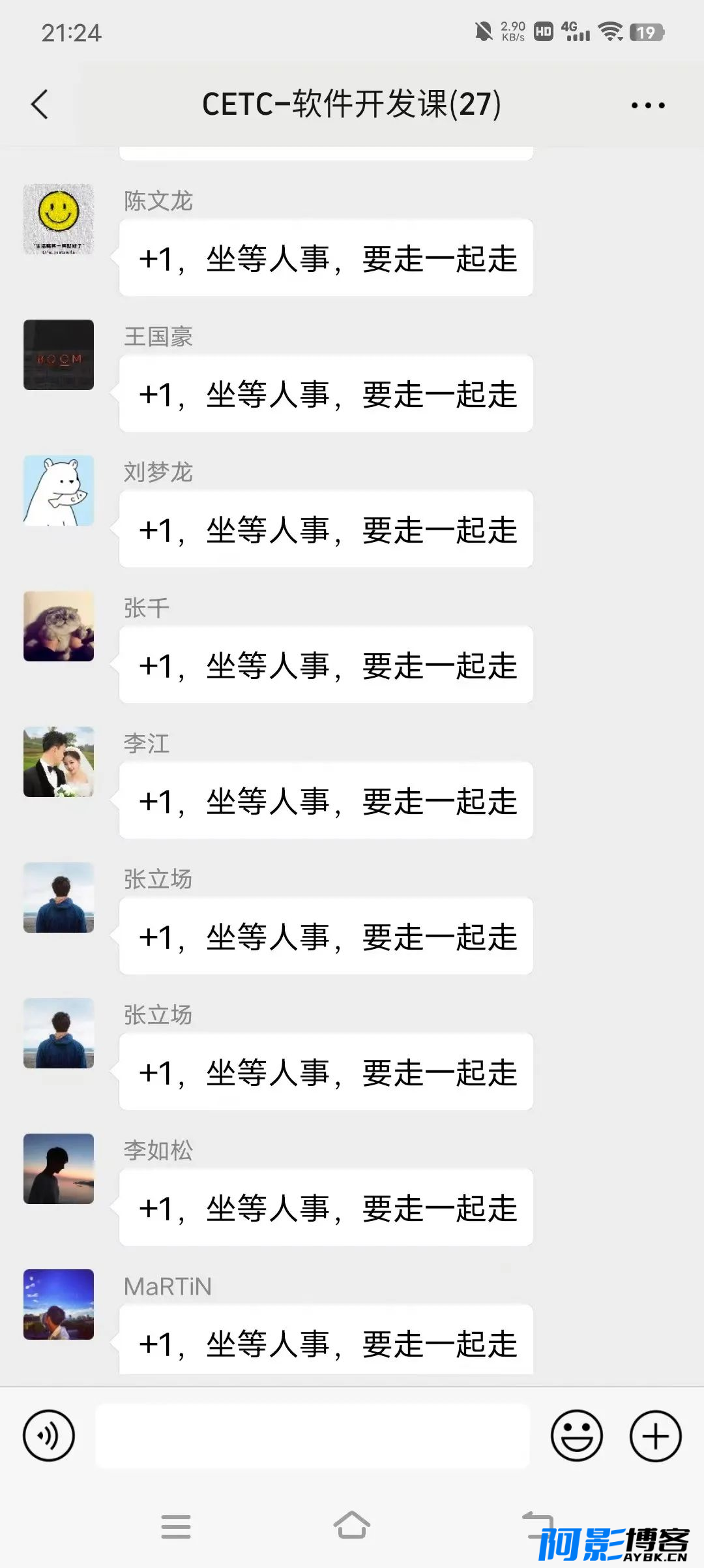Open the chat info three-dot menu
Image resolution: width=704 pixels, height=1568 pixels.
648,105
